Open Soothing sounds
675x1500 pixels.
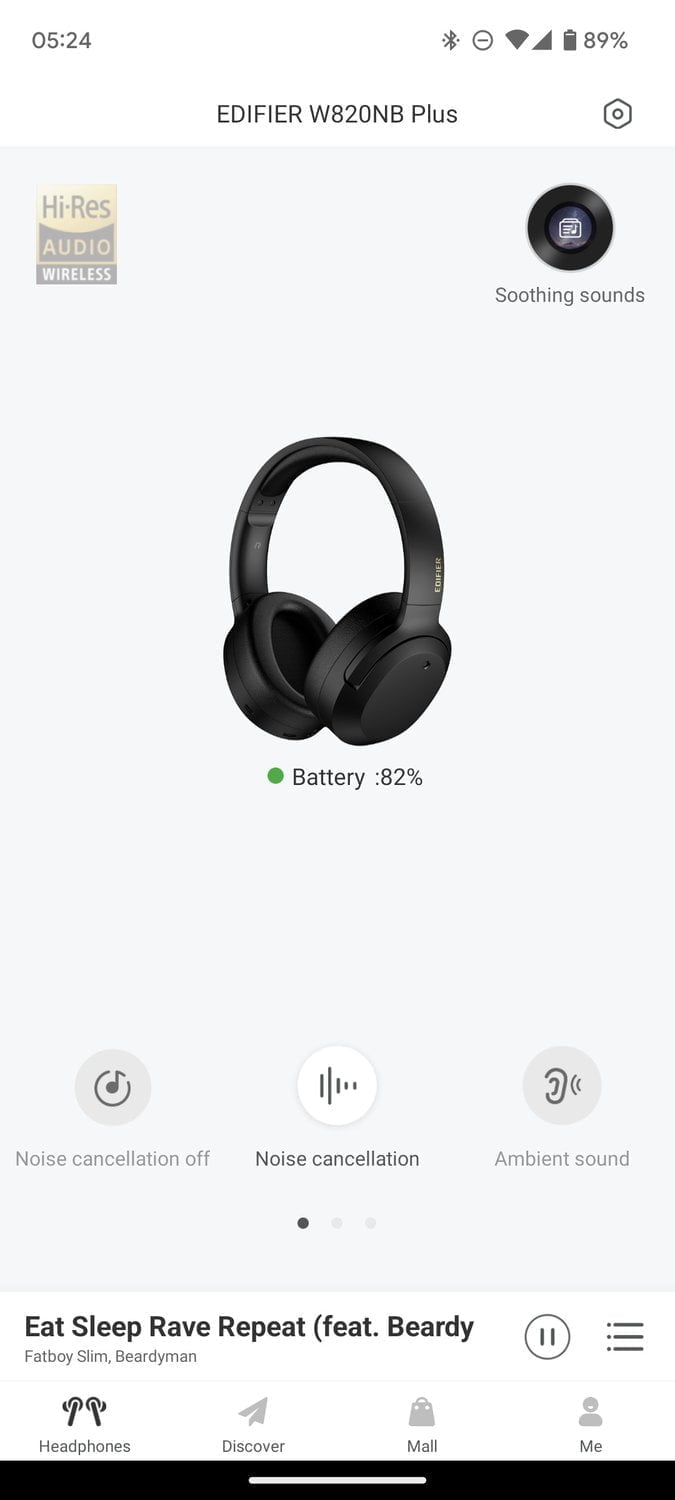pyautogui.click(x=570, y=228)
